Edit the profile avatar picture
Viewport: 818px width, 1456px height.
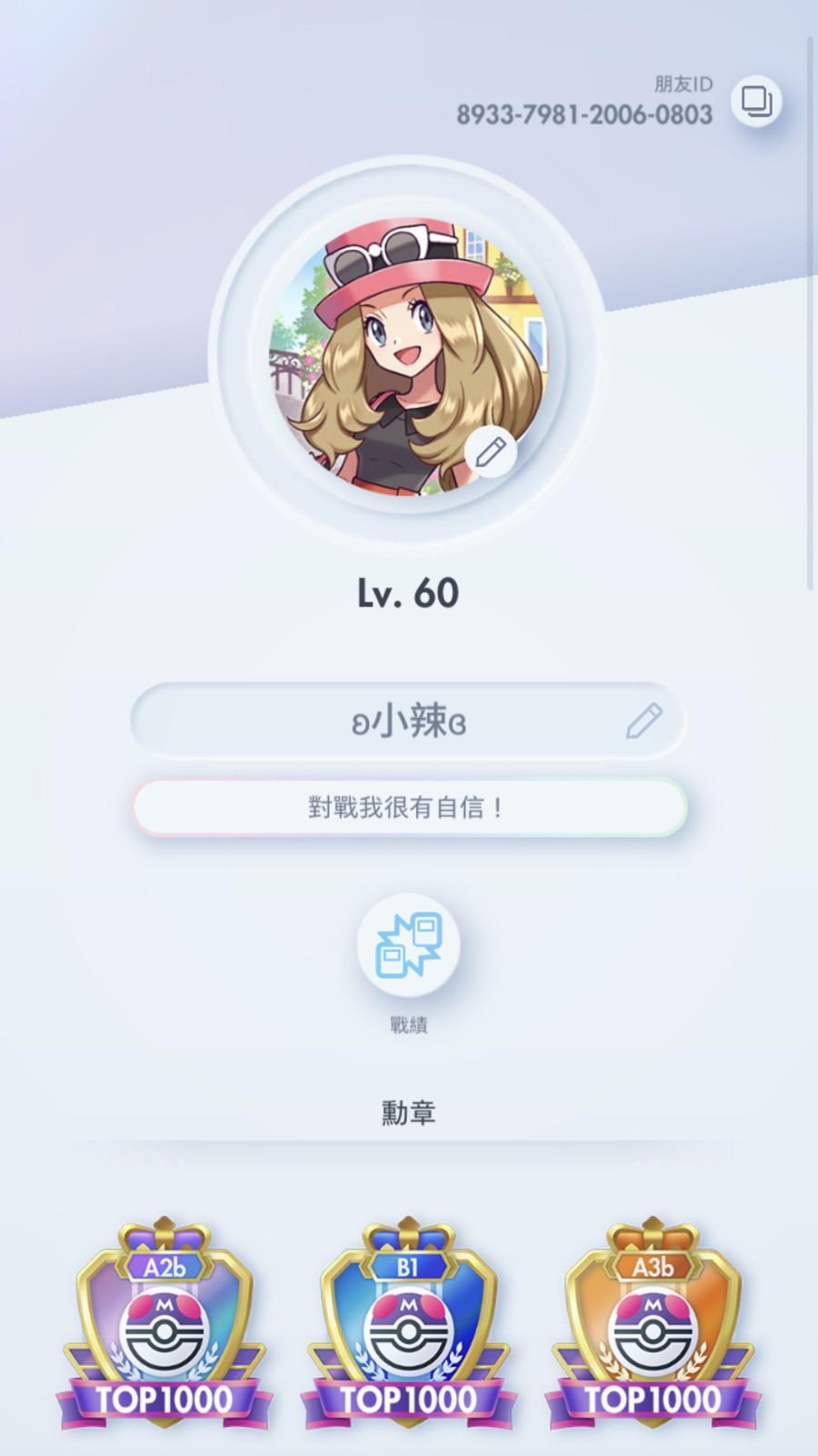490,452
